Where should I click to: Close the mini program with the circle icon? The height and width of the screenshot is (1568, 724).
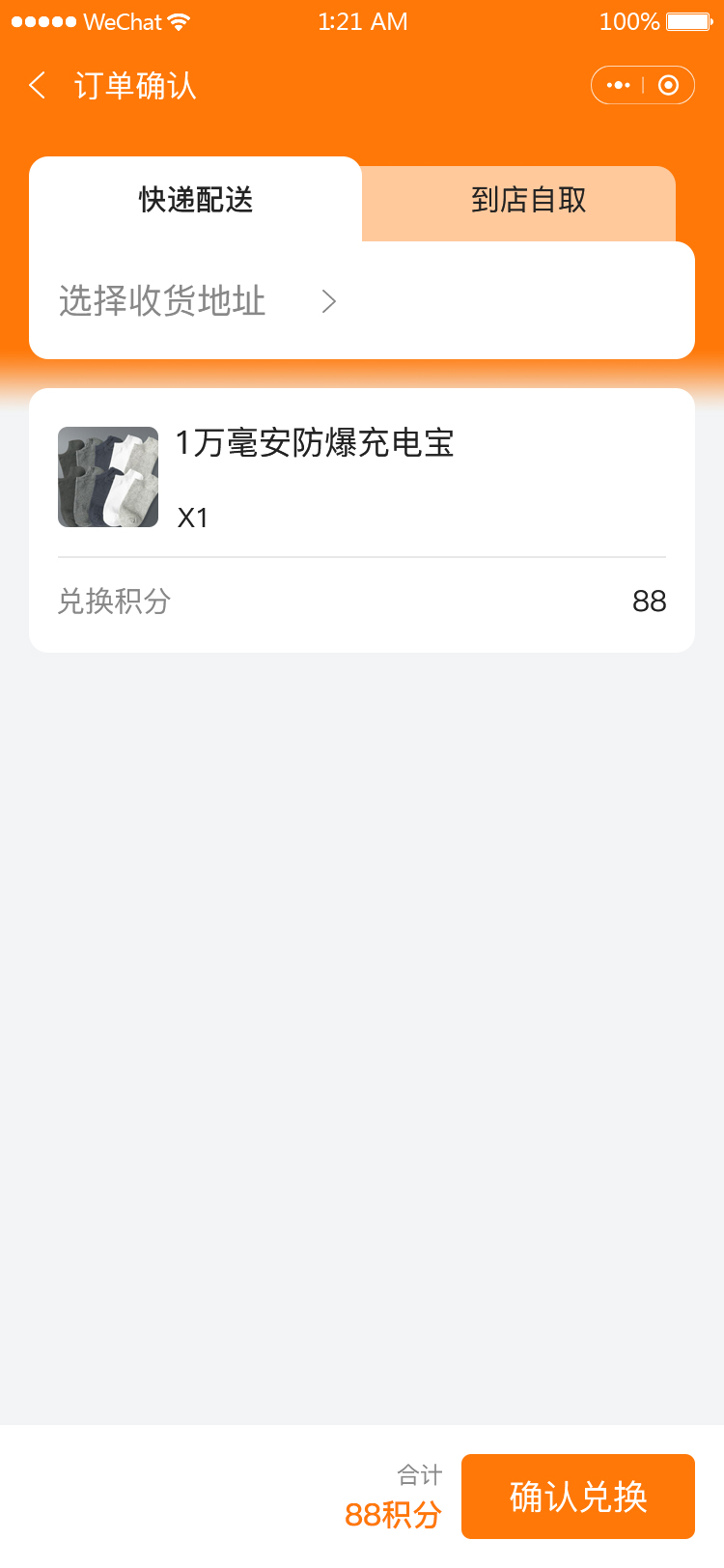(x=668, y=86)
